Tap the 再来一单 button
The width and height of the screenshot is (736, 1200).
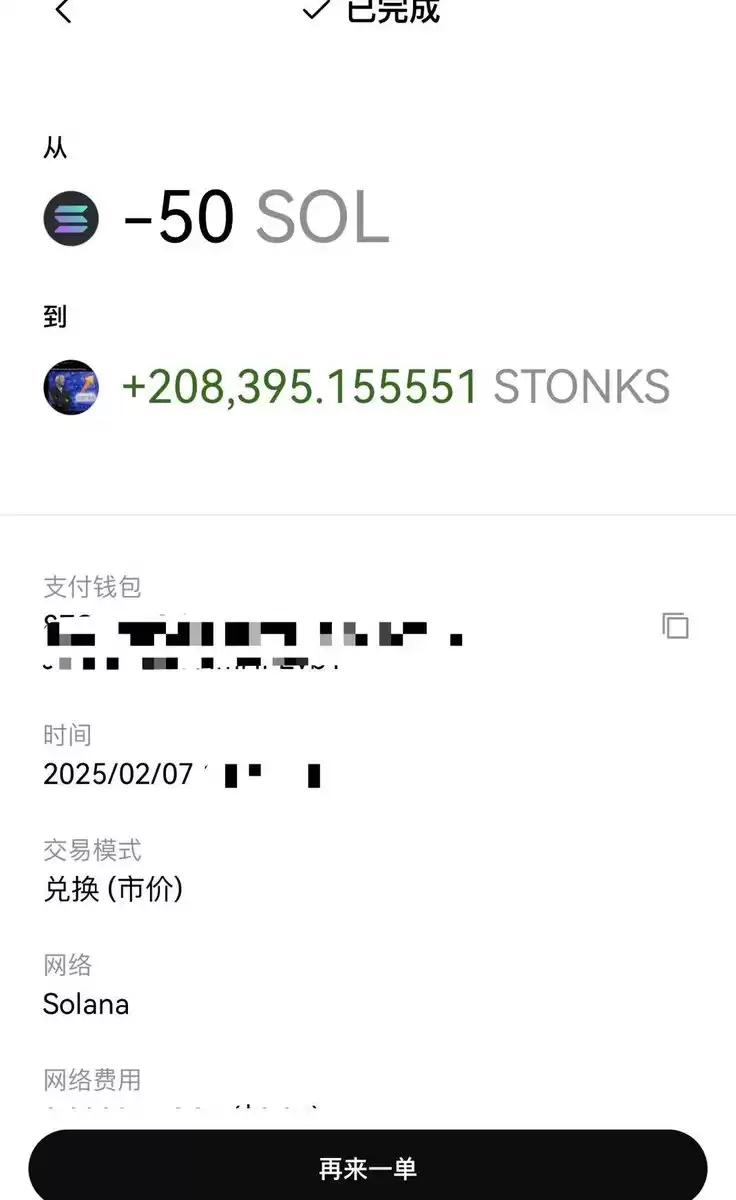368,1166
